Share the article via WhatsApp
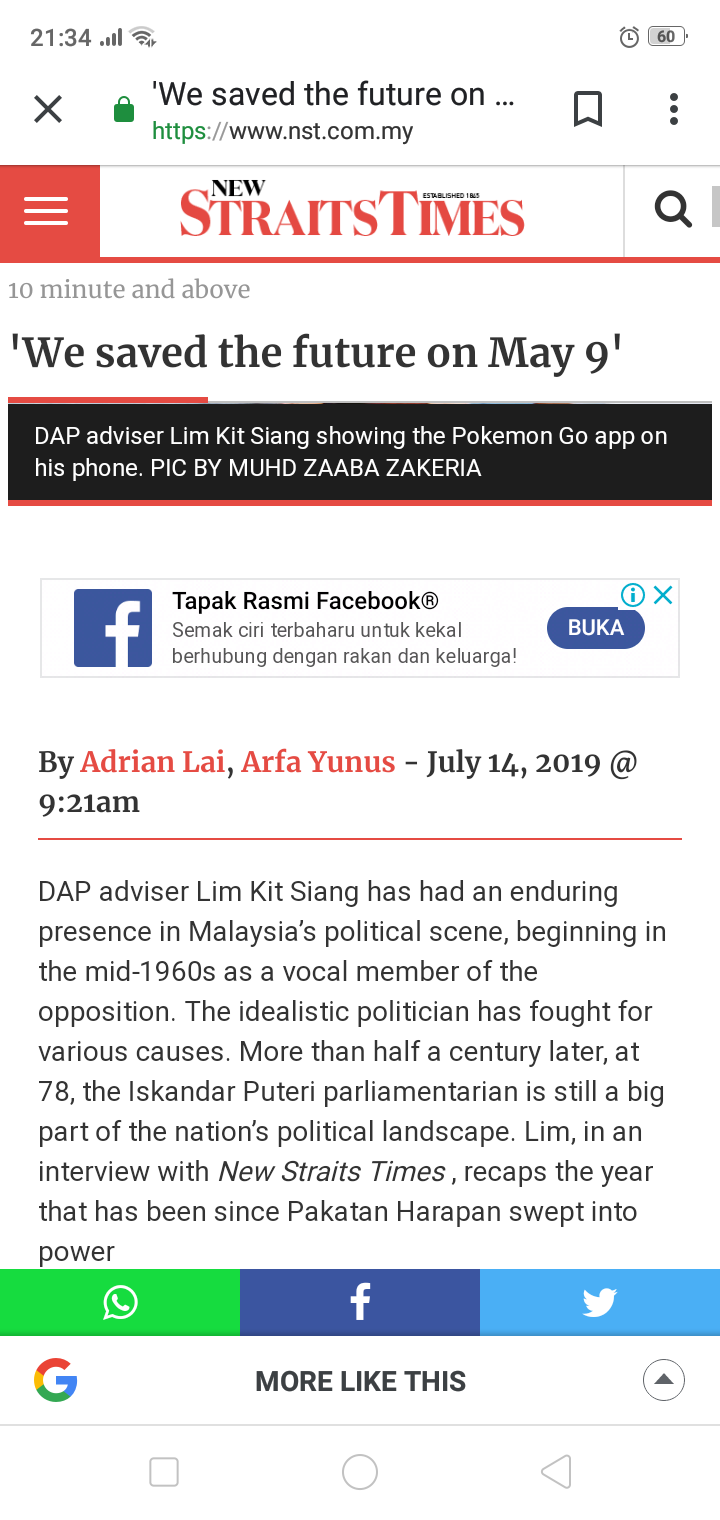The height and width of the screenshot is (1520, 720). click(120, 1302)
